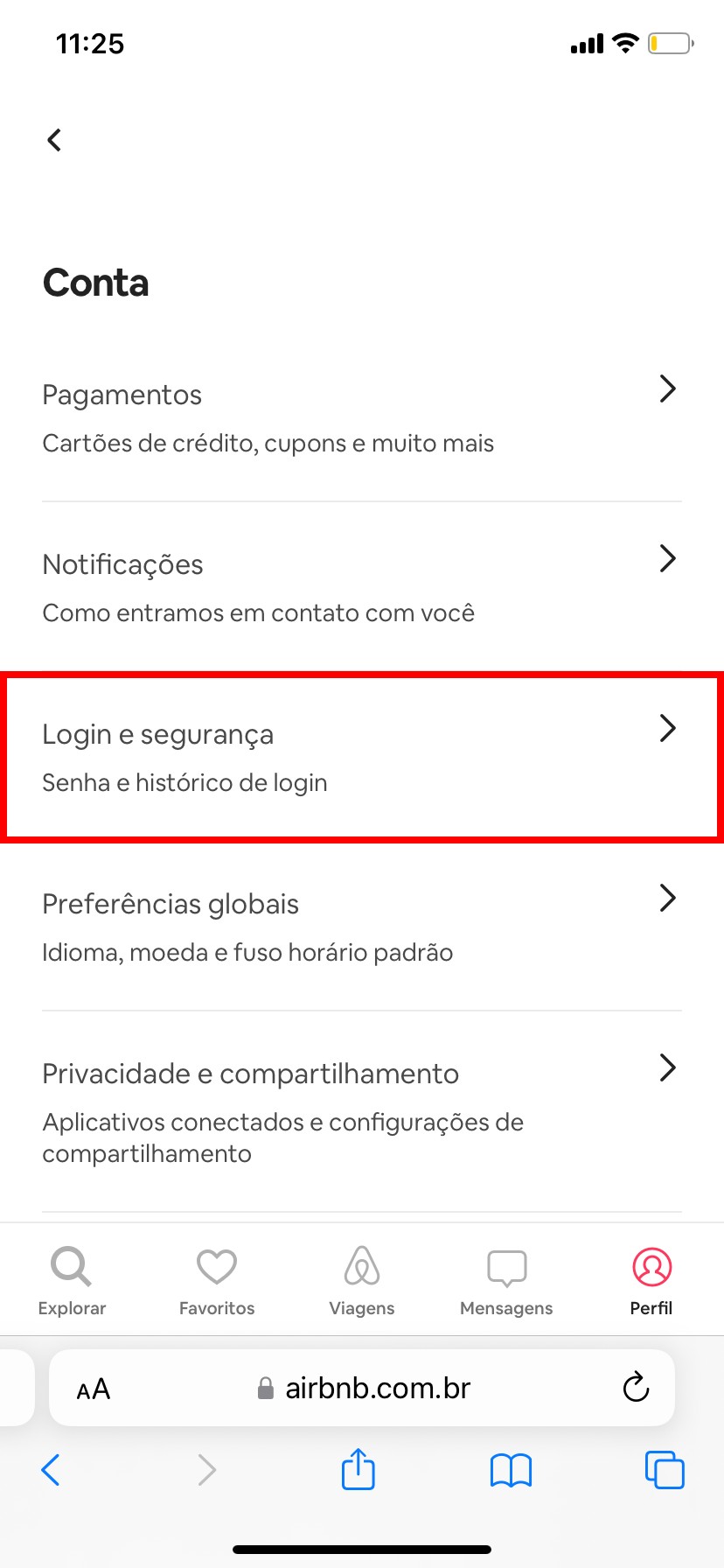Image resolution: width=724 pixels, height=1568 pixels.
Task: Open Privacidade e compartilhamento
Action: pos(361,1111)
